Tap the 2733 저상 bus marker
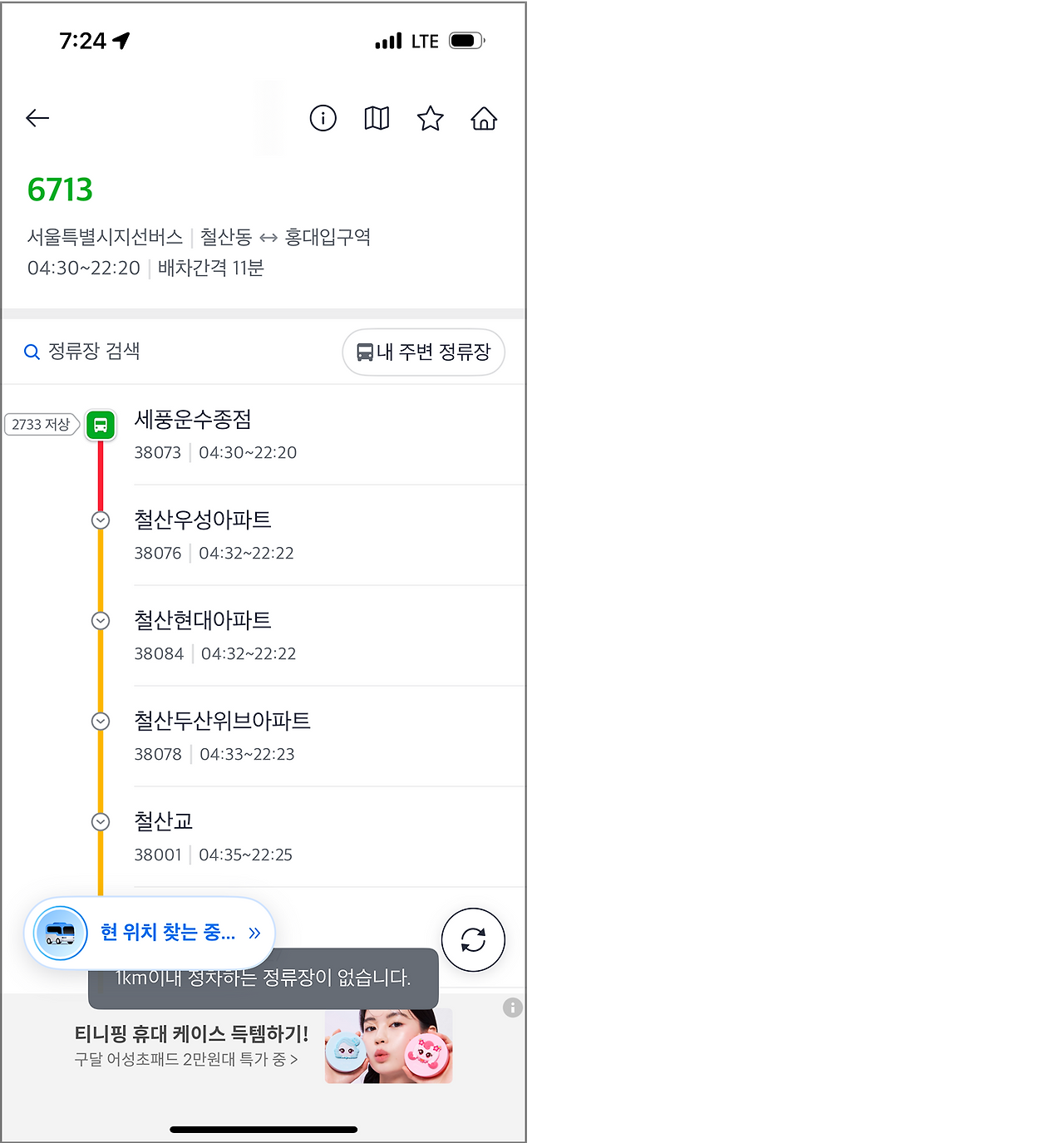This screenshot has height=1143, width=1064. pyautogui.click(x=42, y=424)
